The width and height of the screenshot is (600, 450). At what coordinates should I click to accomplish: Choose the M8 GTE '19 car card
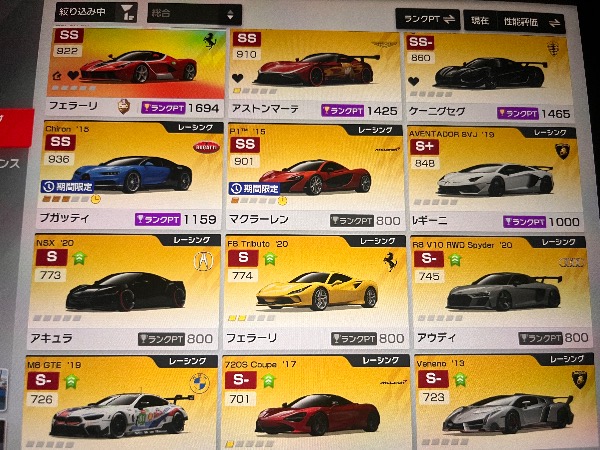131,400
